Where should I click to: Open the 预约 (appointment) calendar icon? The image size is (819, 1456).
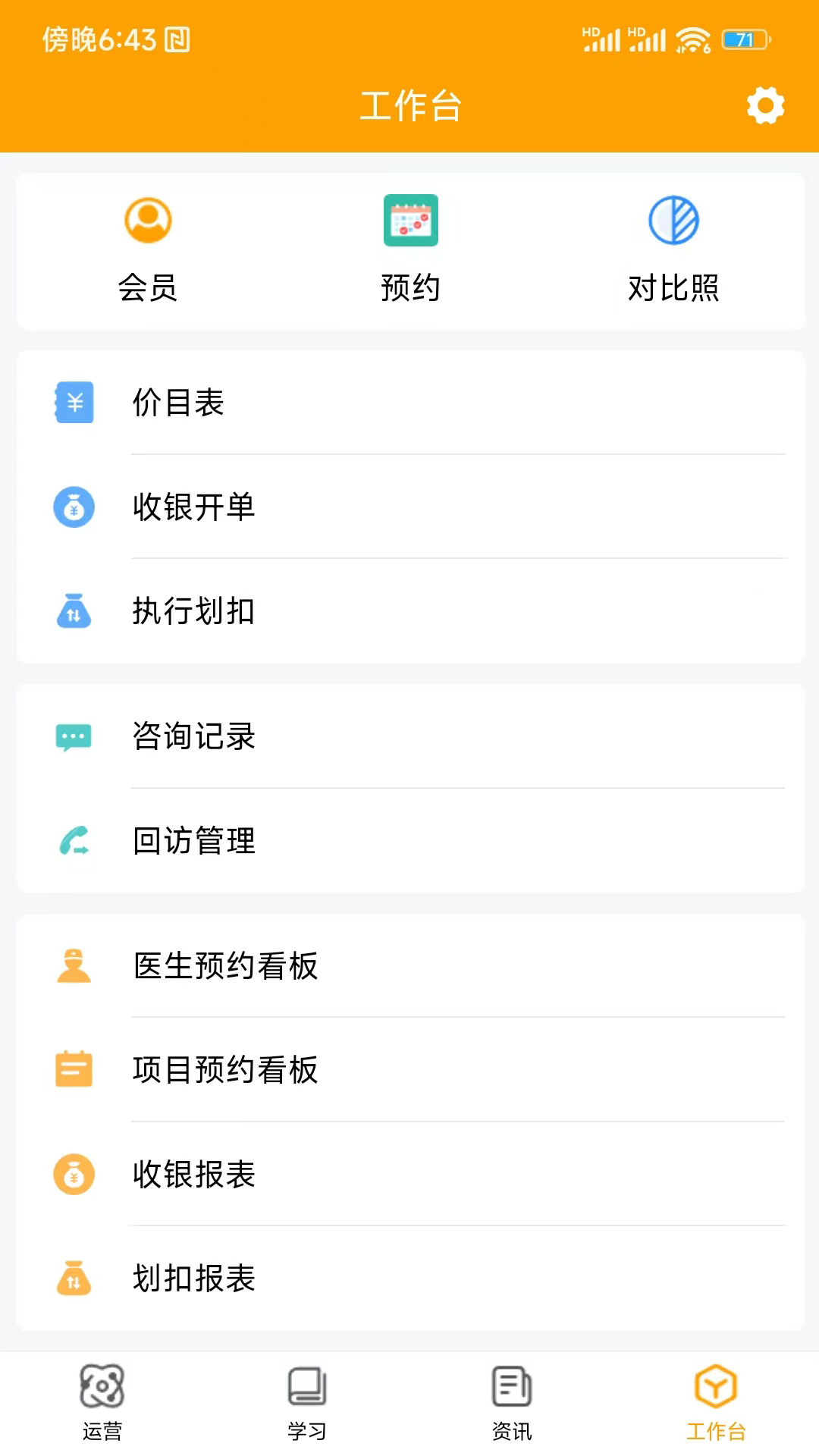tap(411, 221)
